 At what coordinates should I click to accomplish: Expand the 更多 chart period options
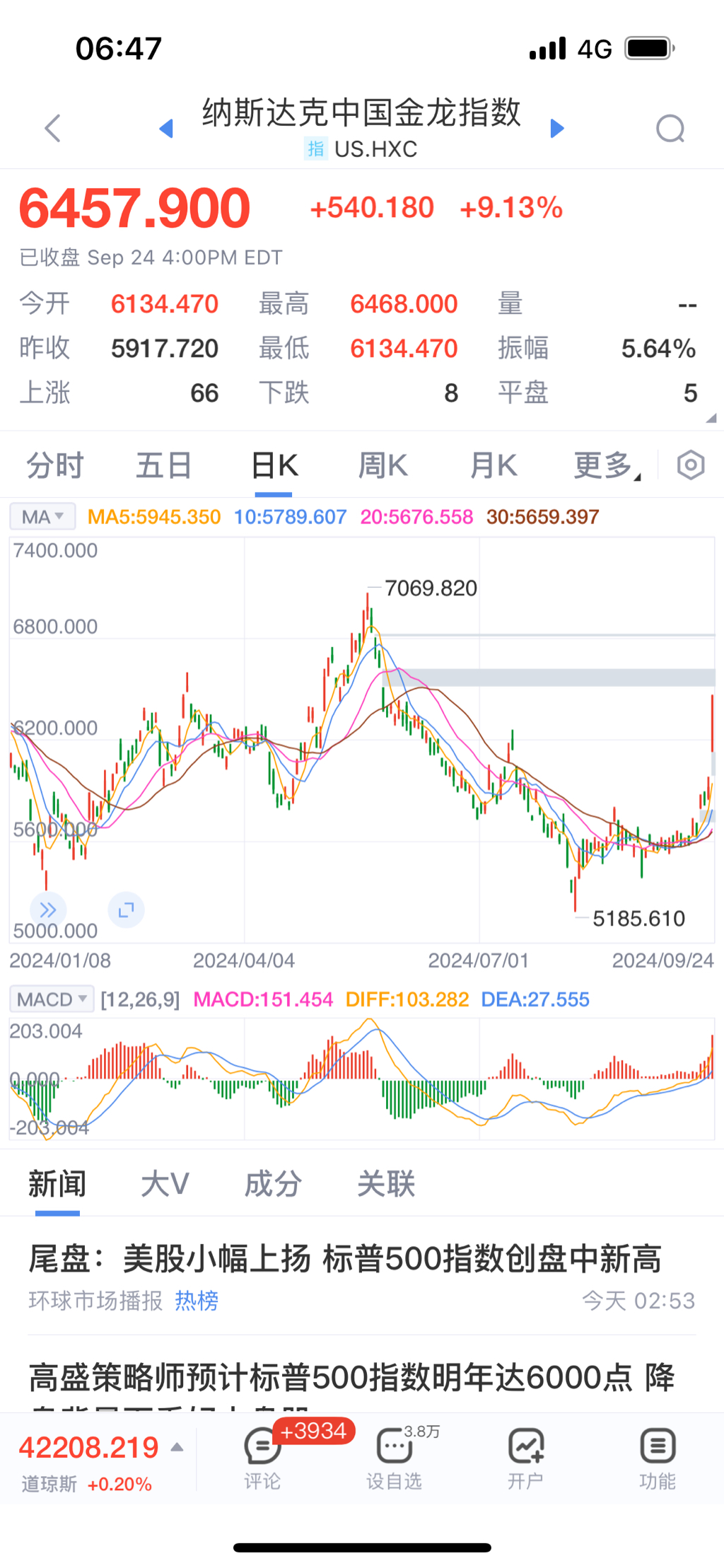point(606,466)
